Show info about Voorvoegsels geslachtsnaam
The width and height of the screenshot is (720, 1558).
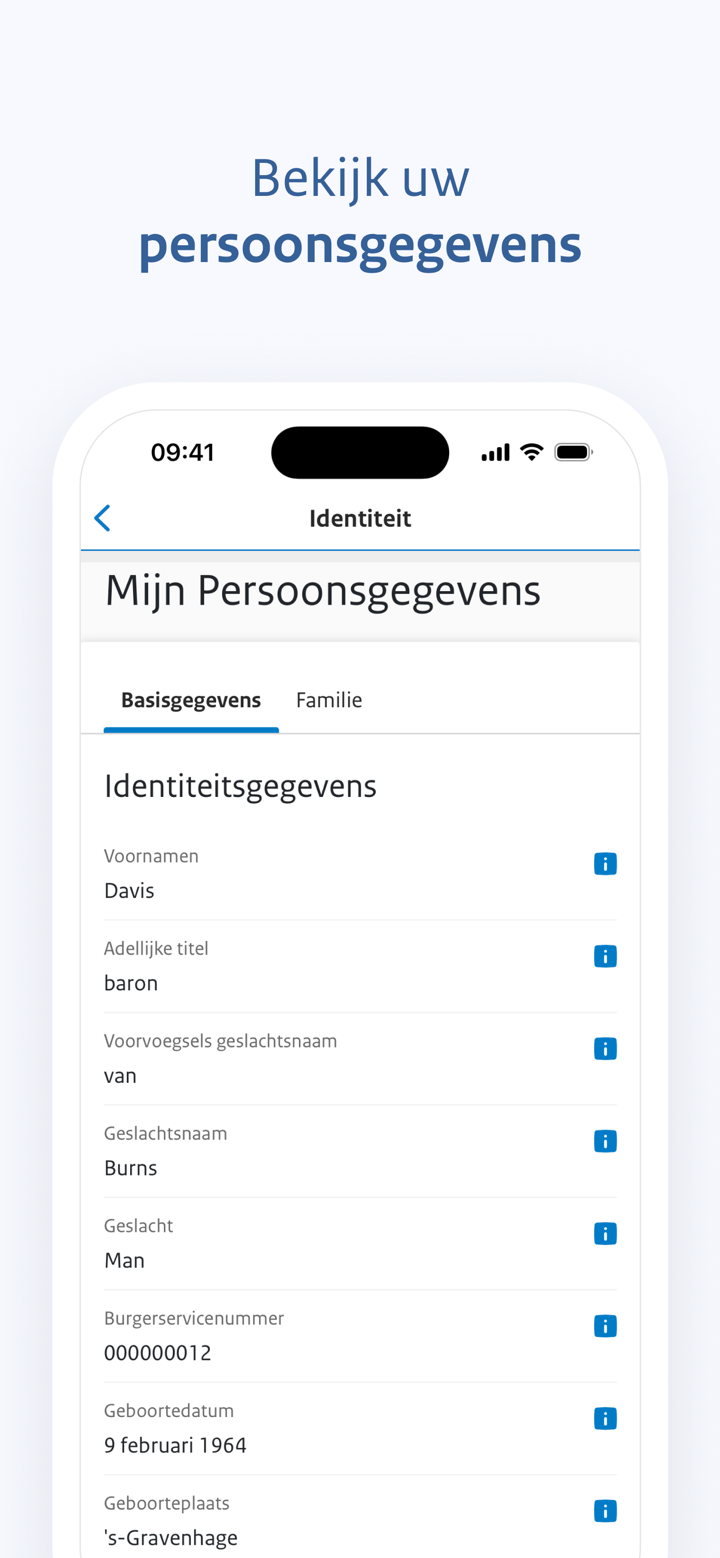(606, 1048)
